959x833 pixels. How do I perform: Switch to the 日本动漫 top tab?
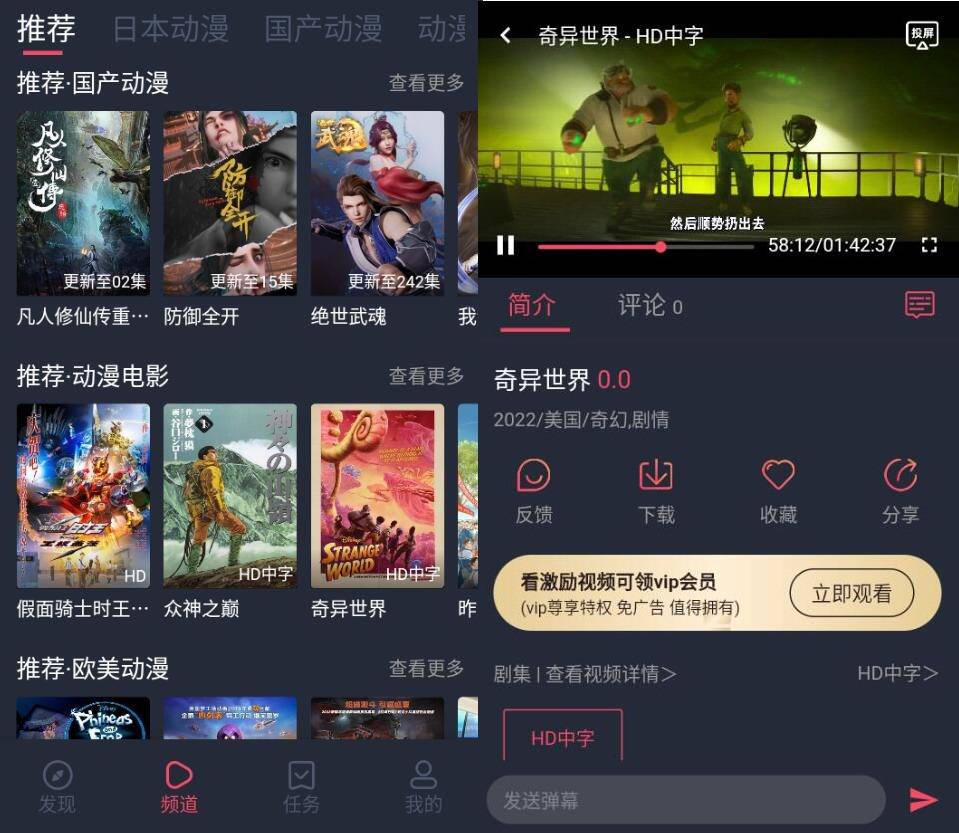(x=170, y=29)
